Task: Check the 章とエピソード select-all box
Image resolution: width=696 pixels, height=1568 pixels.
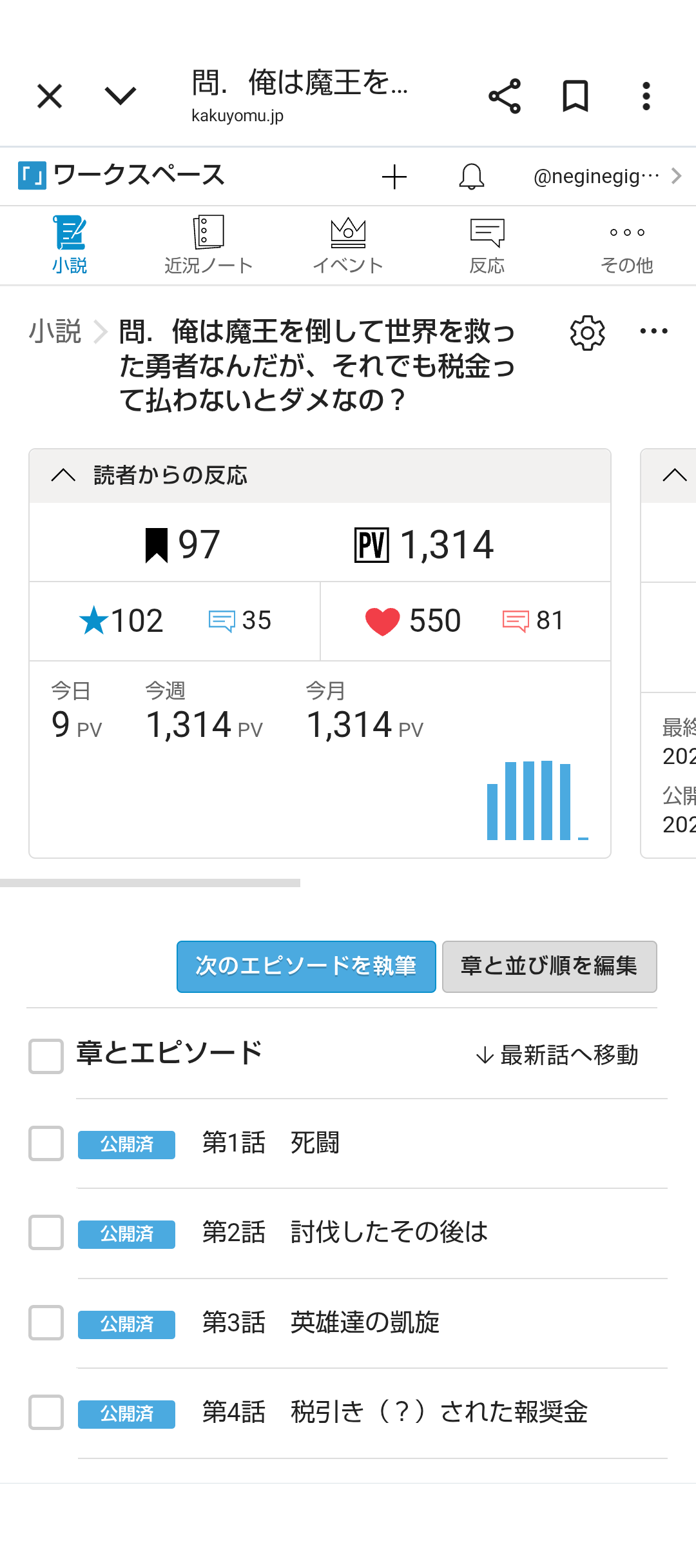Action: [46, 1056]
